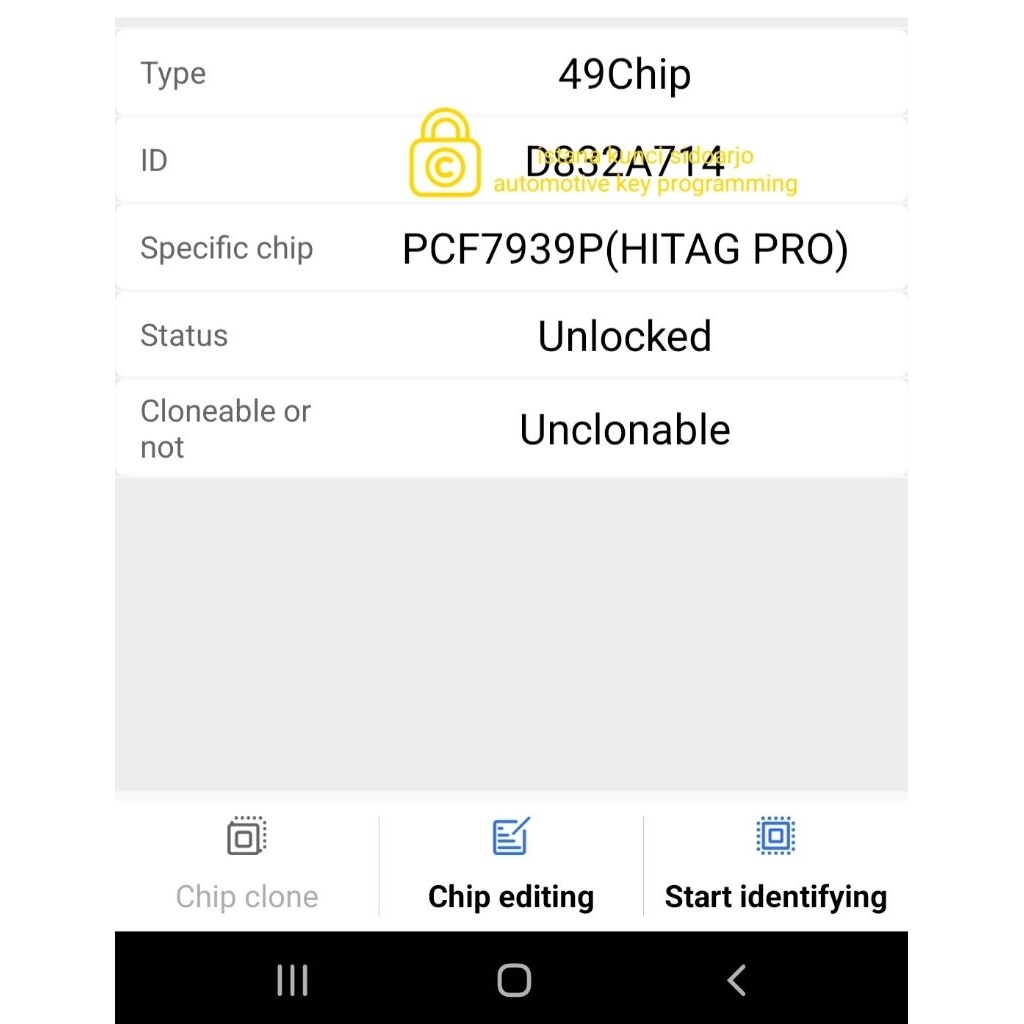Tap Start identifying
Screen dimensions: 1024x1024
click(775, 865)
